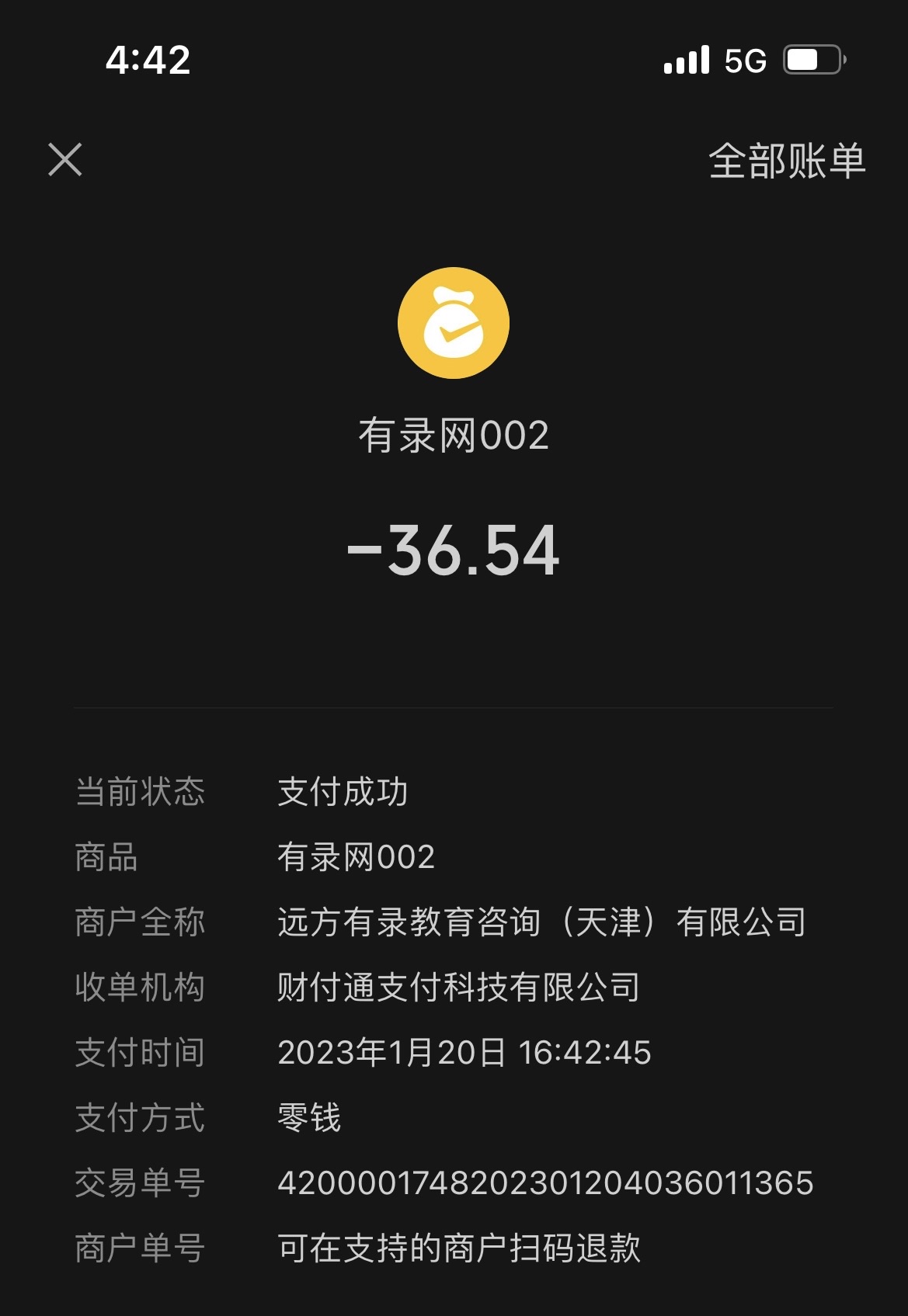908x1316 pixels.
Task: Open 全部账单 (all bills)
Action: 786,161
